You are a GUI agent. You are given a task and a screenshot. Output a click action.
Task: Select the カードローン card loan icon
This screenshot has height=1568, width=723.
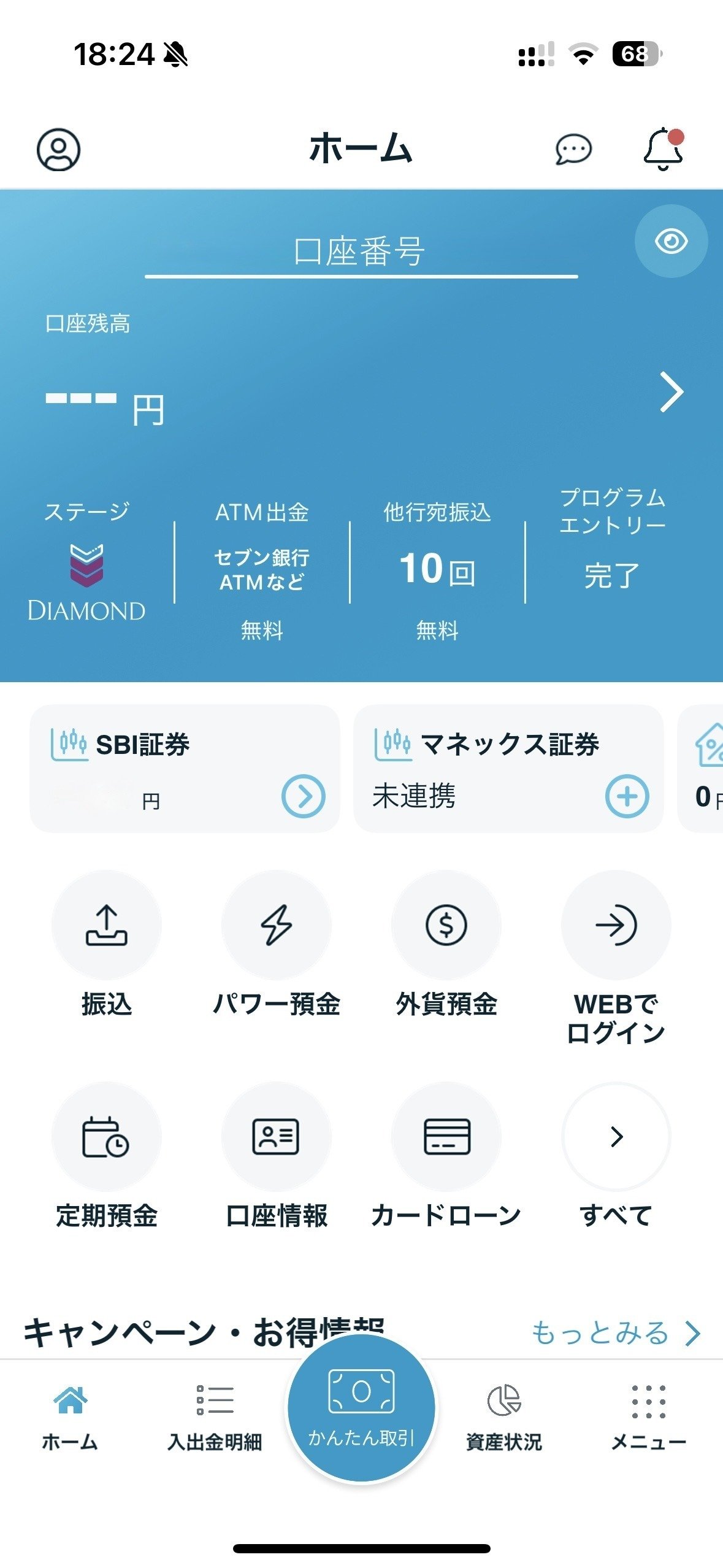[446, 1138]
